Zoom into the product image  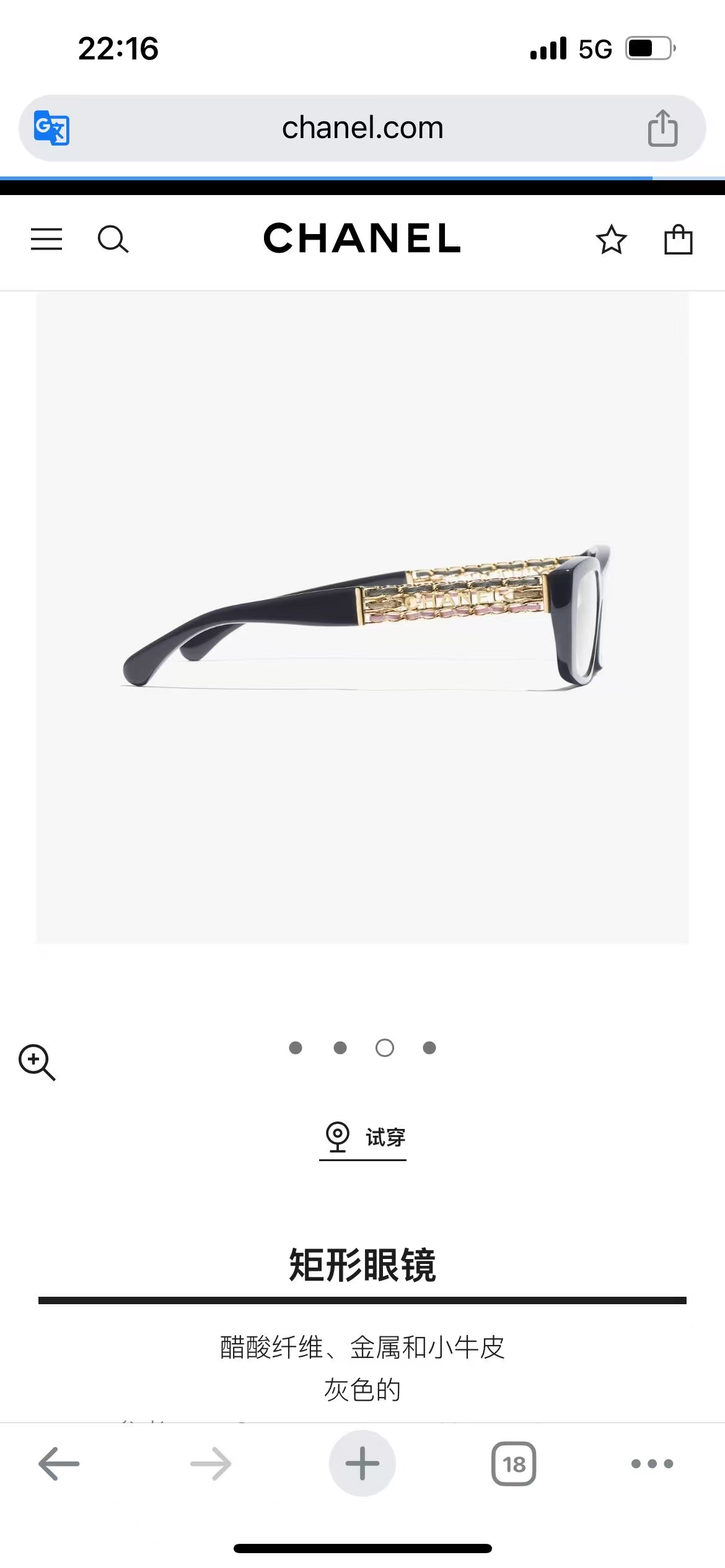click(x=37, y=1063)
